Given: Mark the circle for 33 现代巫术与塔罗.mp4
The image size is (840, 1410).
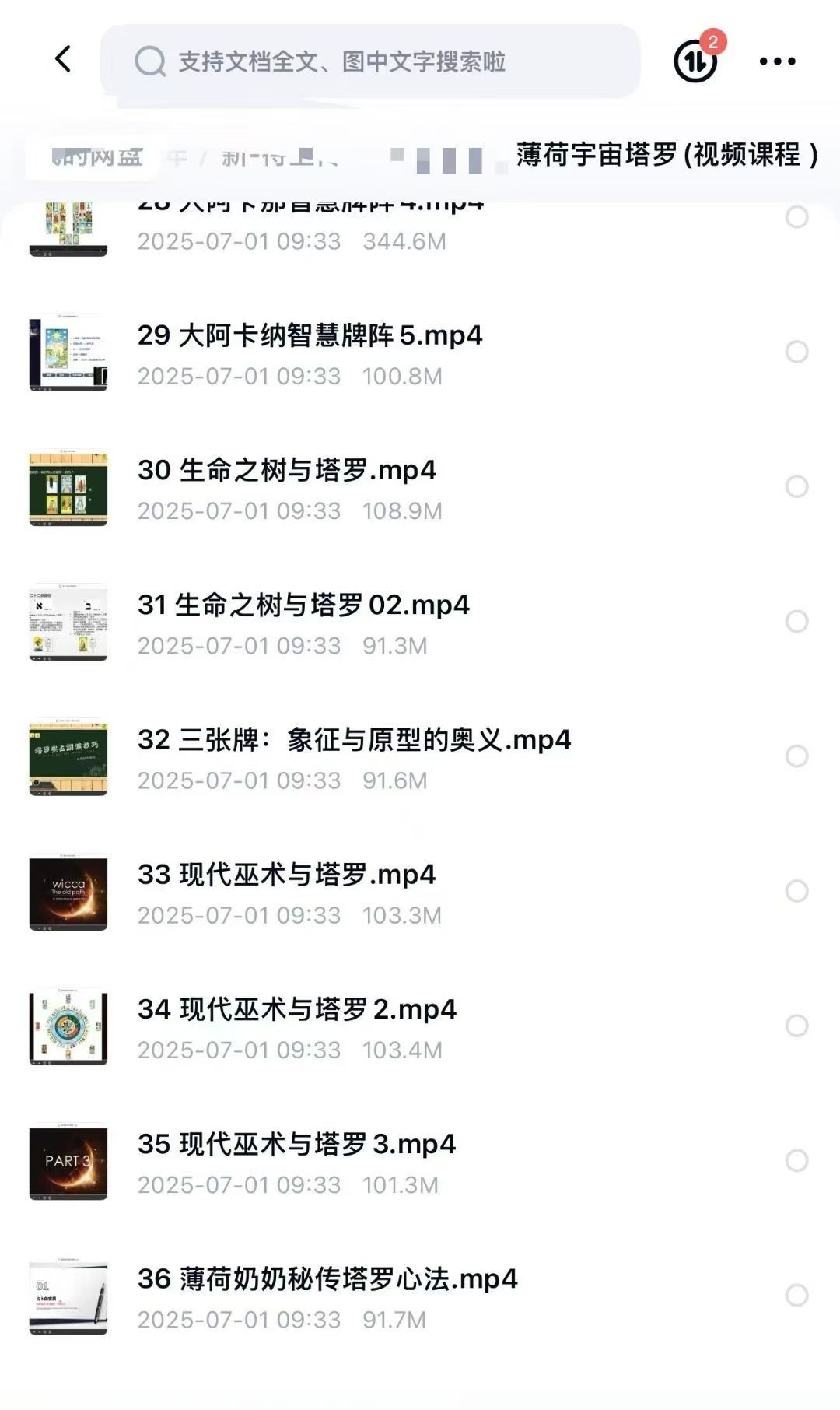Looking at the screenshot, I should [x=796, y=891].
